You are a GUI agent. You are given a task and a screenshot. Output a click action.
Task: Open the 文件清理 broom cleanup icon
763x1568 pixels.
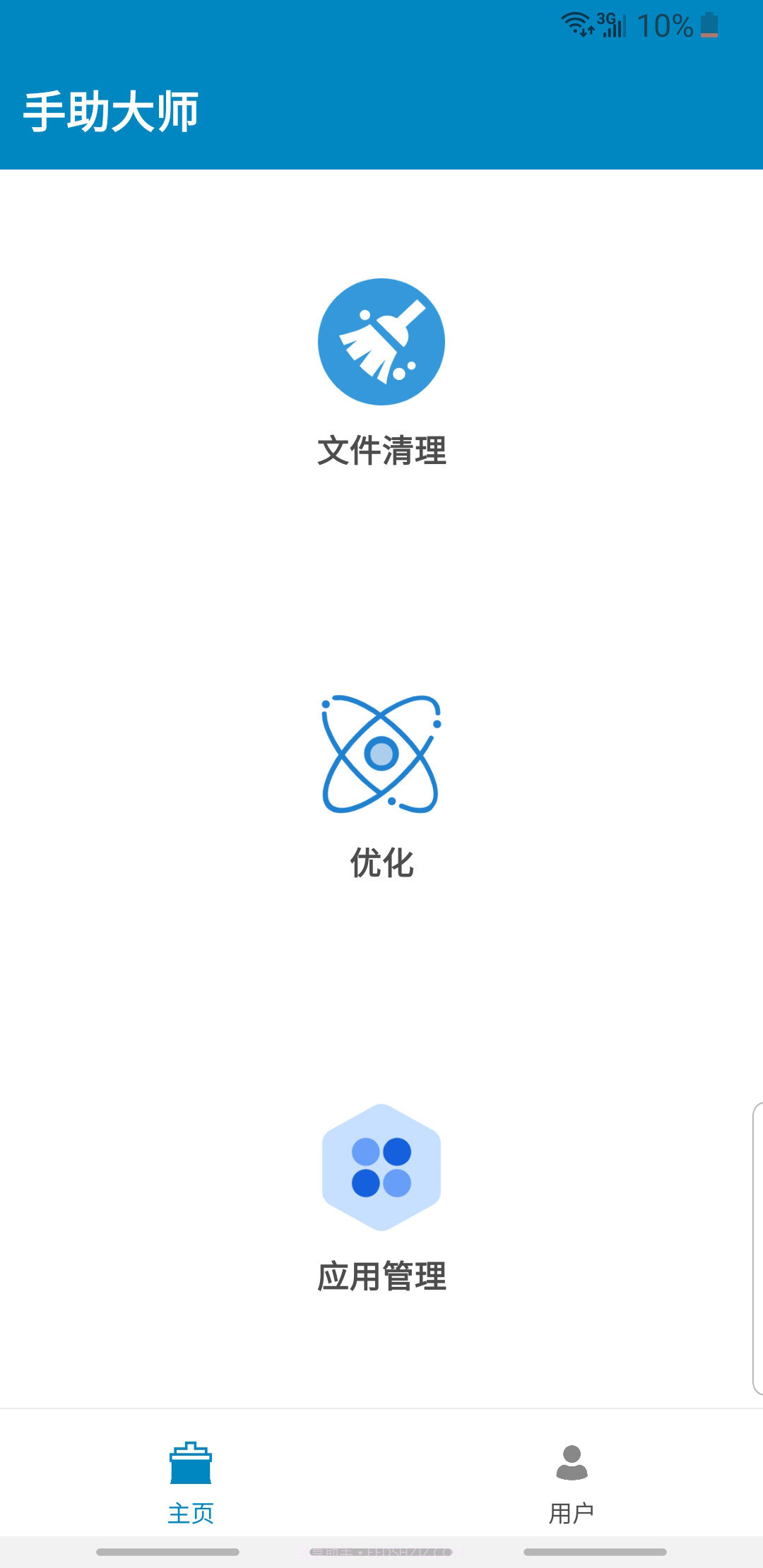click(x=381, y=341)
